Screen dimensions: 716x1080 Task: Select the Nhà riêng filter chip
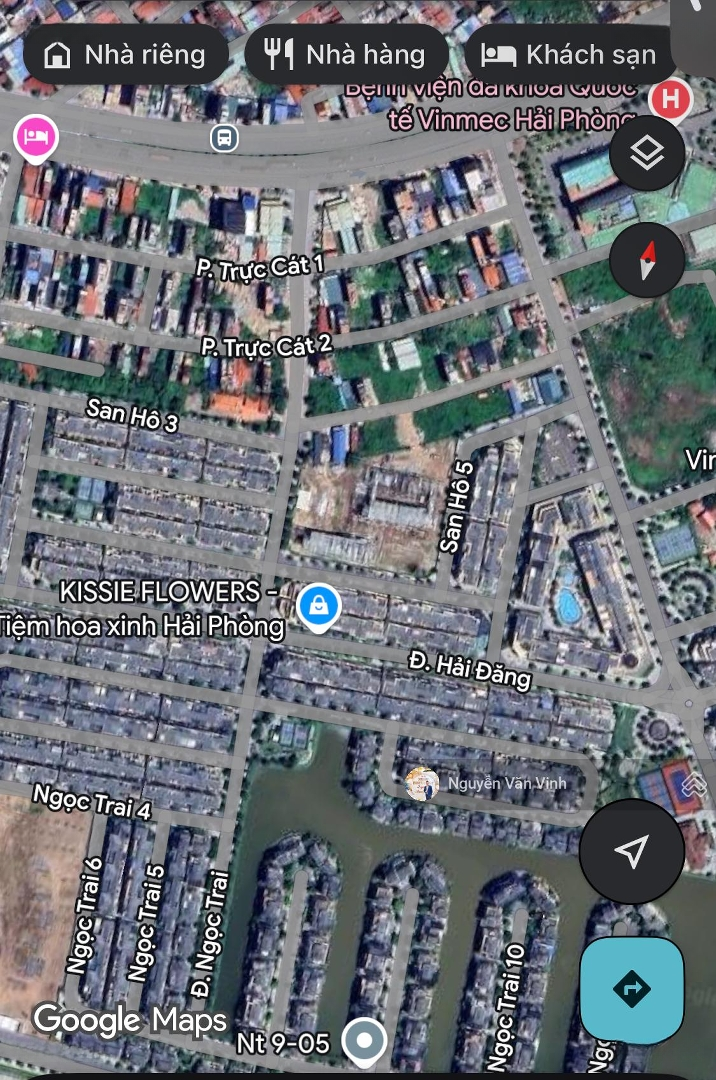[x=126, y=54]
